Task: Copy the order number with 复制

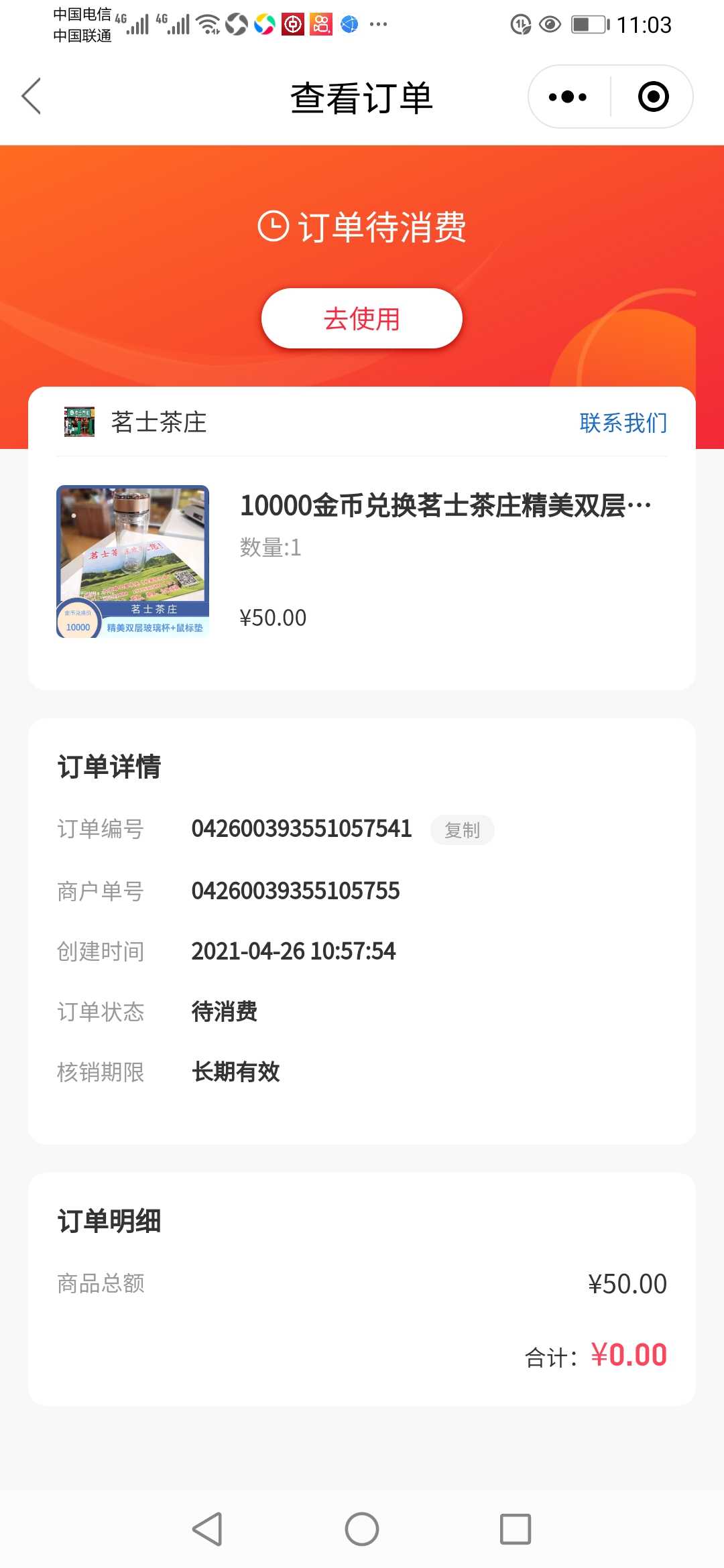Action: pyautogui.click(x=462, y=830)
